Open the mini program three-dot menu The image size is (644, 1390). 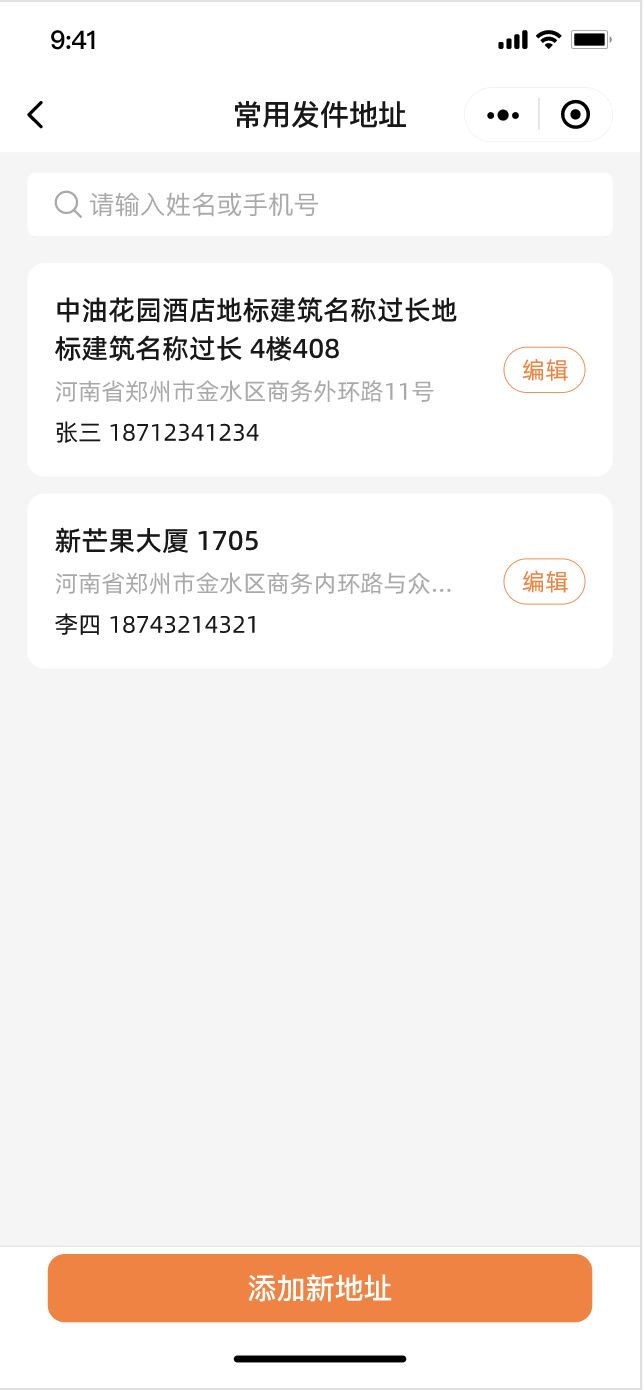tap(503, 115)
